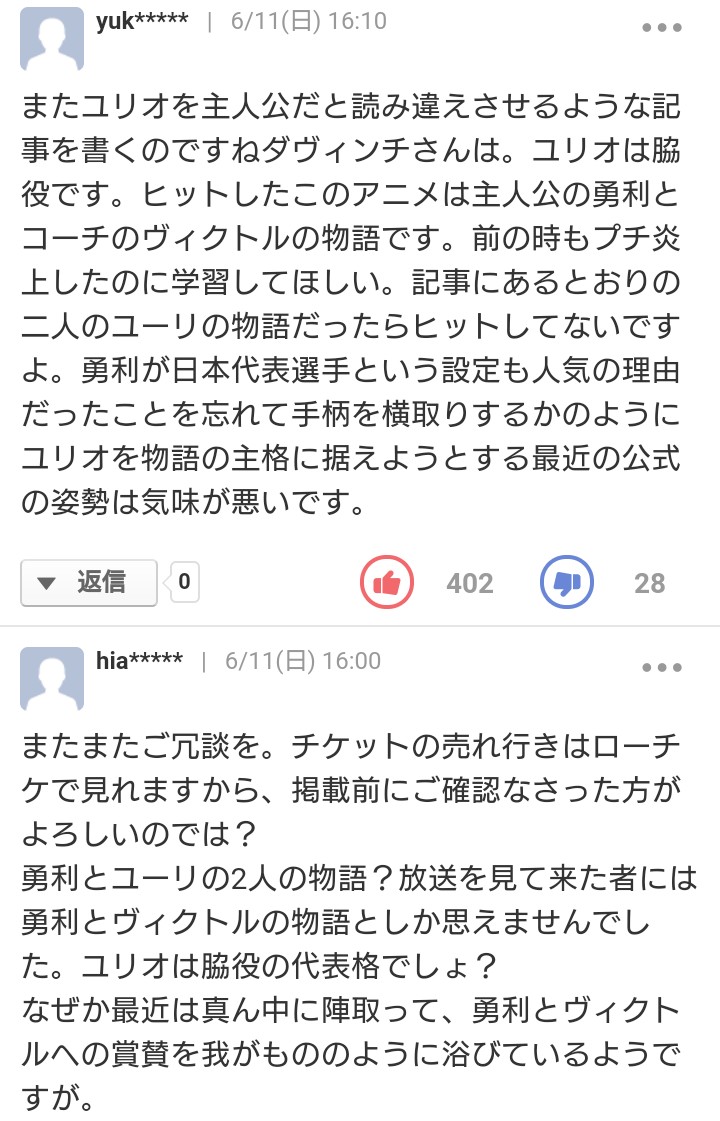Tap 返信 to reply to yuk*****
The width and height of the screenshot is (720, 1121).
[88, 582]
